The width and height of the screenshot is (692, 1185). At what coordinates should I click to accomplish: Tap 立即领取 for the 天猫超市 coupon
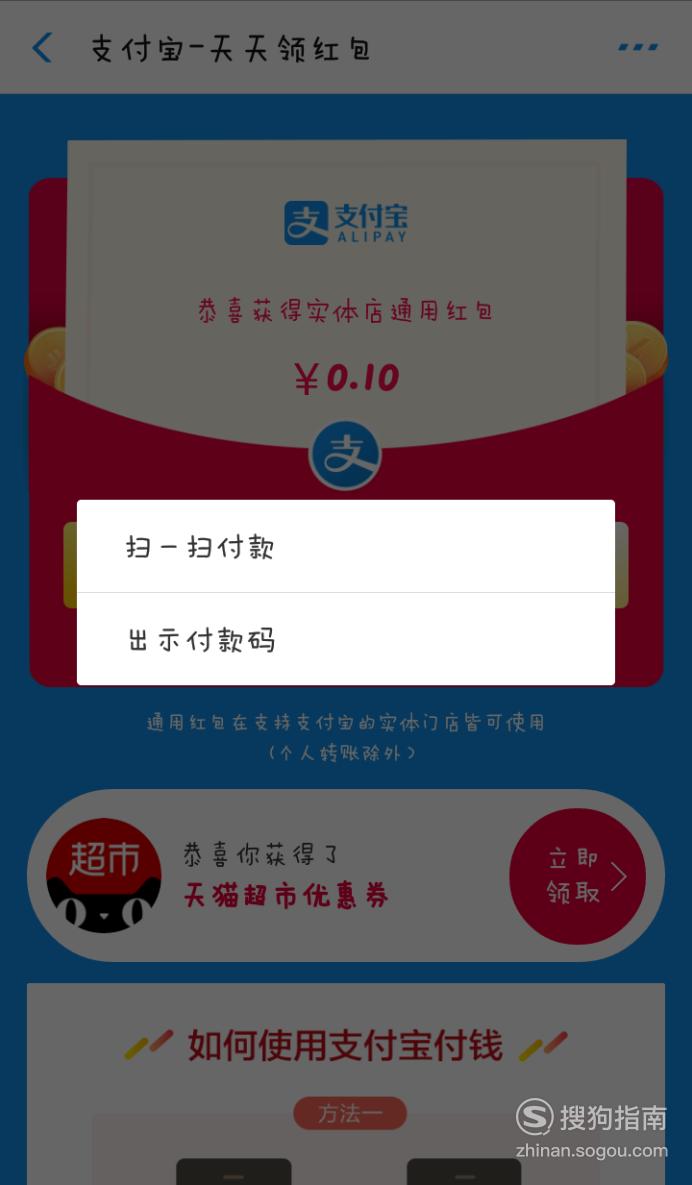(578, 876)
